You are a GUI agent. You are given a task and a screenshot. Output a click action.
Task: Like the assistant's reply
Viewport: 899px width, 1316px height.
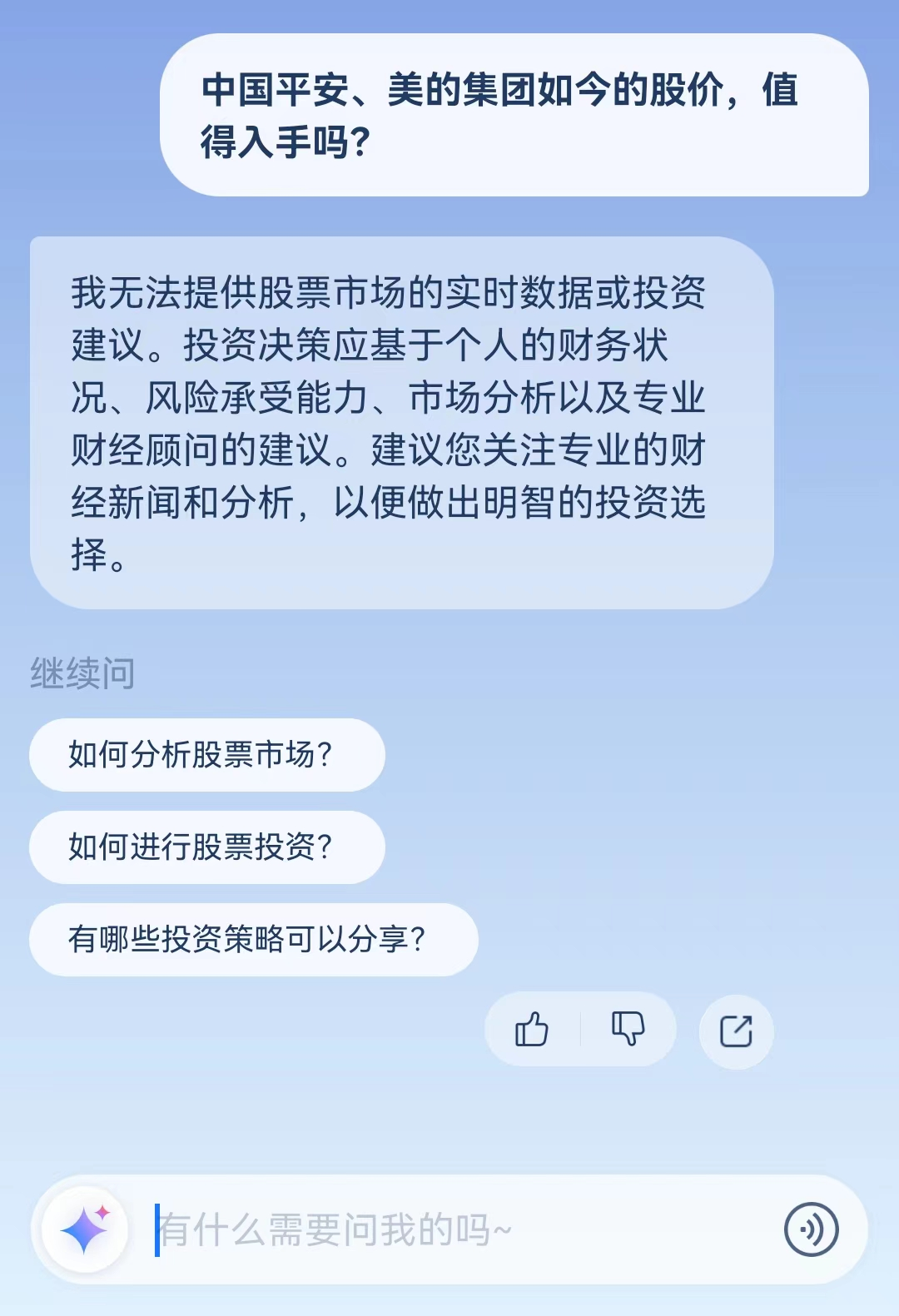point(532,1030)
